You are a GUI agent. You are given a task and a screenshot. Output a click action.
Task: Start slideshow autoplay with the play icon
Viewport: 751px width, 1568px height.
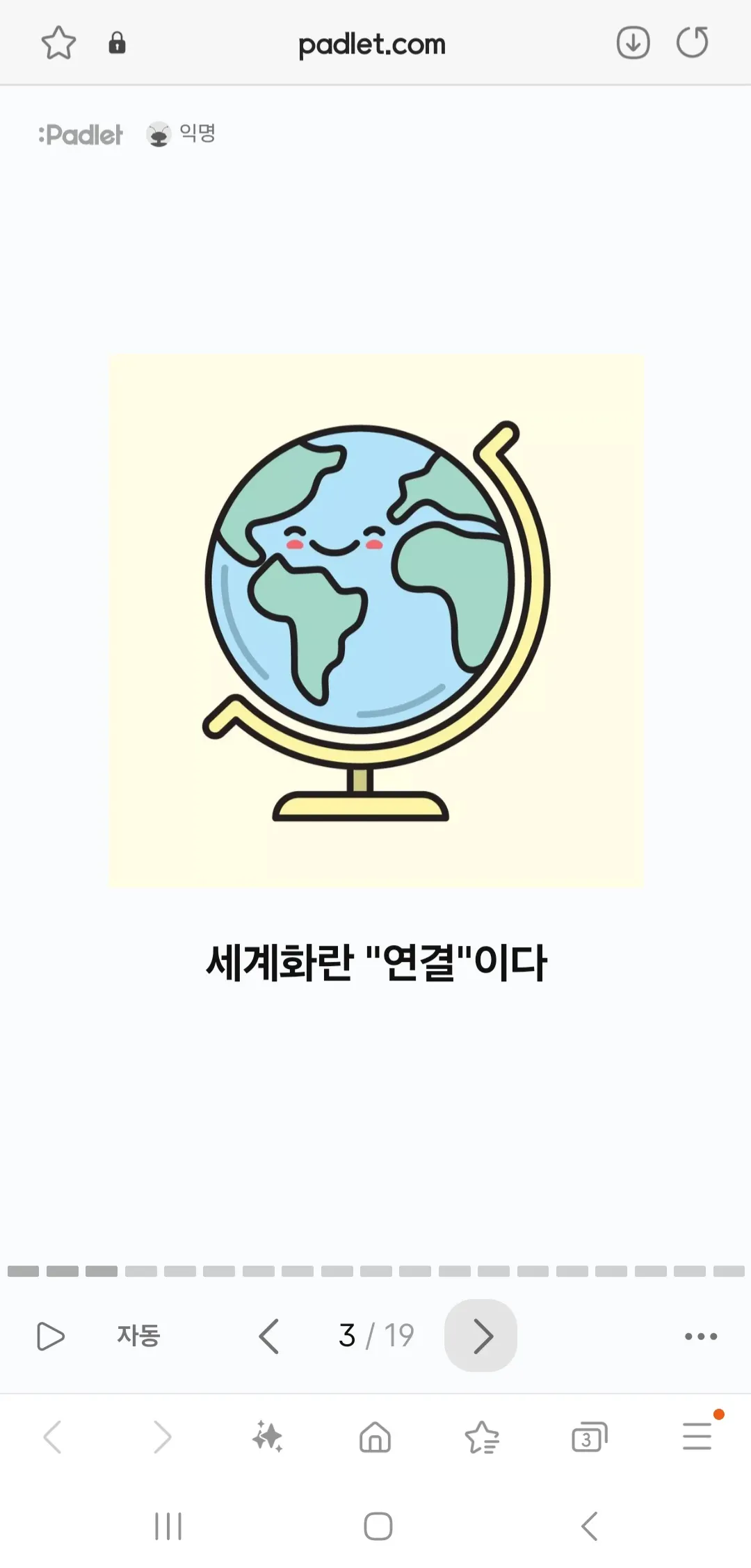(50, 1336)
